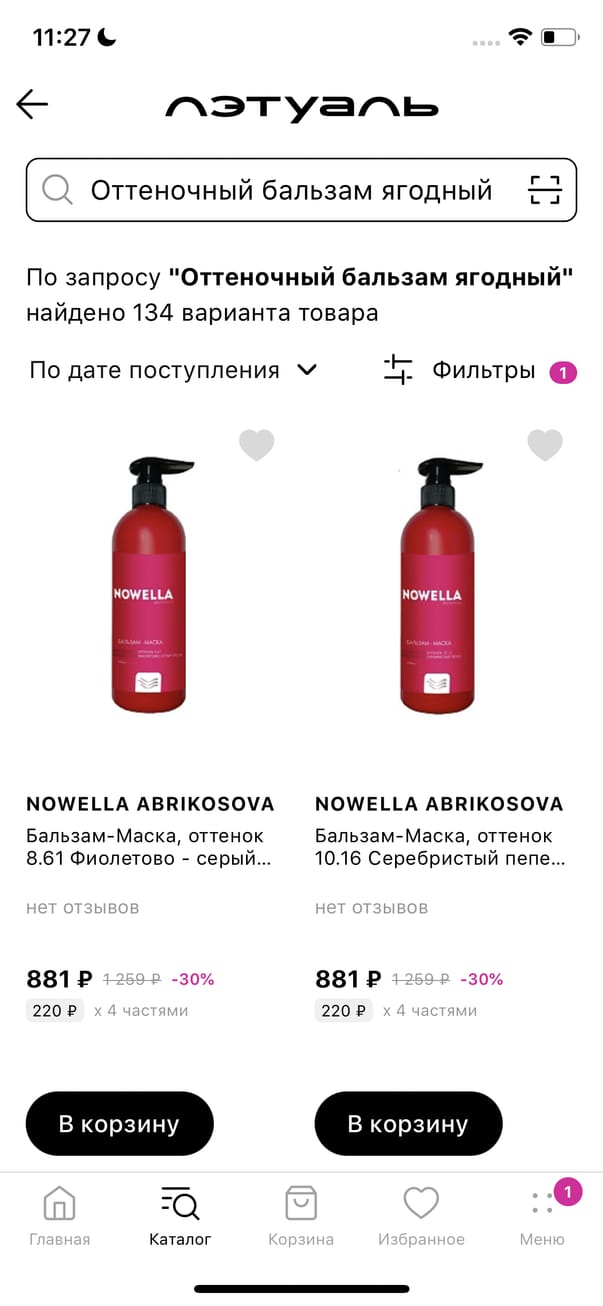Open the barcode scanner icon

point(545,190)
